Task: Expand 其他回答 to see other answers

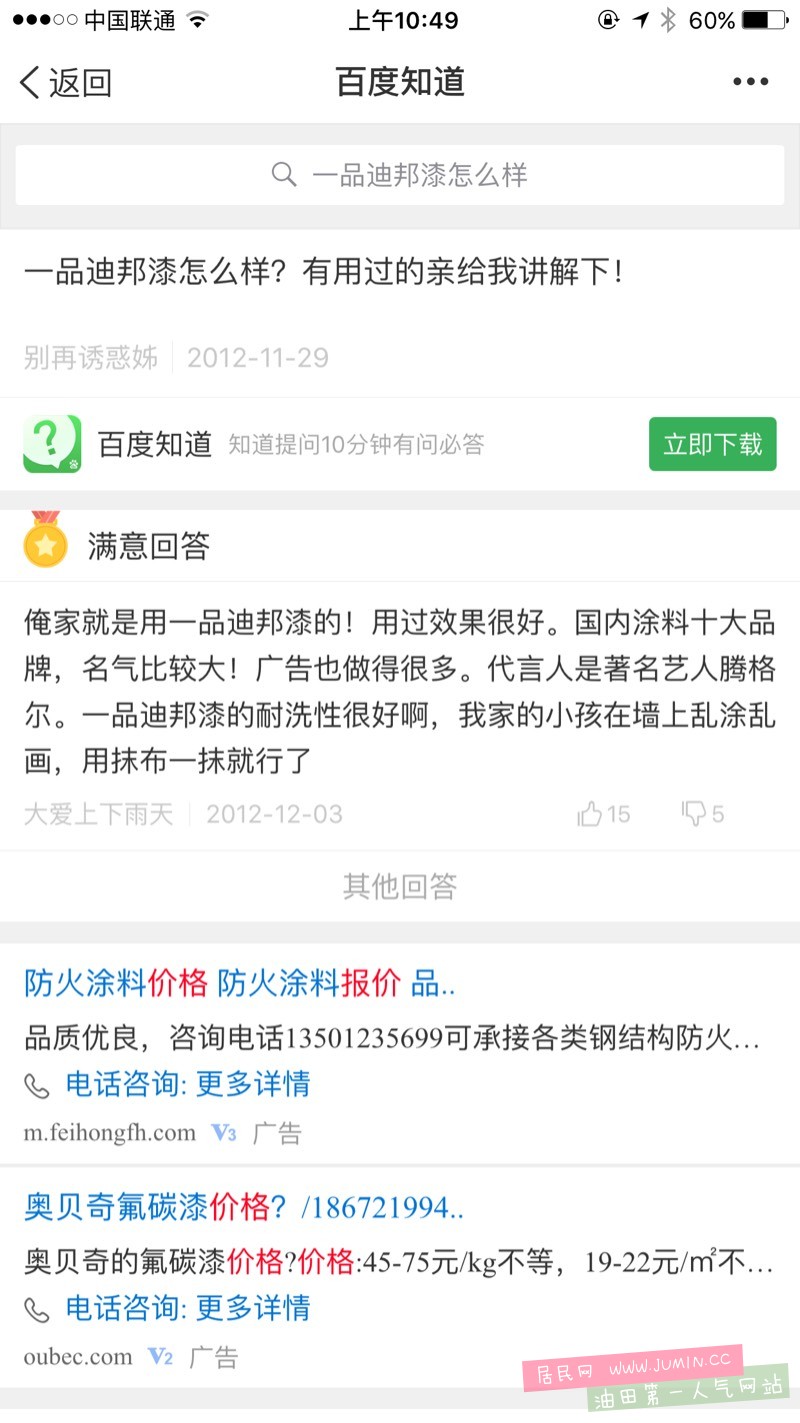Action: pyautogui.click(x=400, y=886)
